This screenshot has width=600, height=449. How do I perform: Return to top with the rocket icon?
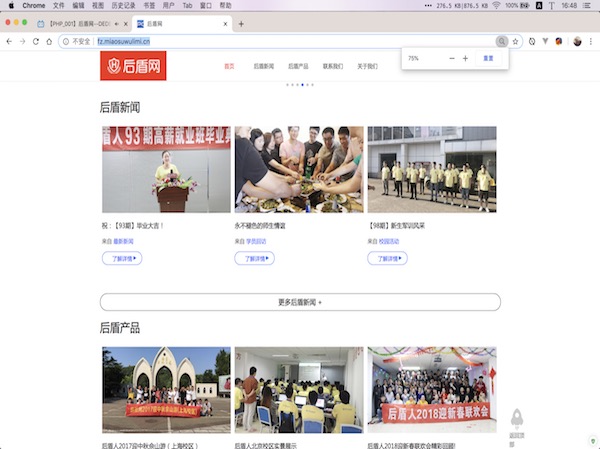tap(517, 420)
